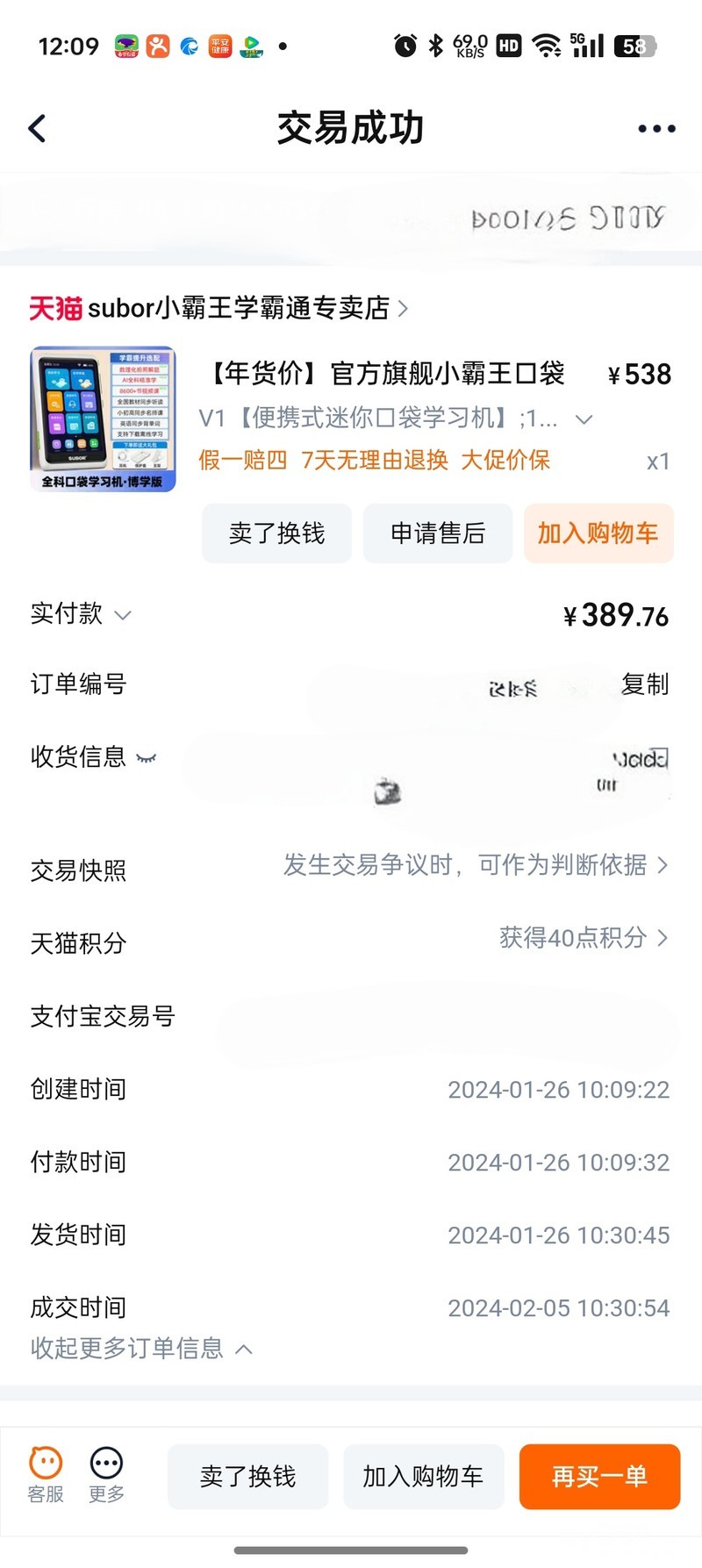Reorder with the 再买一单 button
Viewport: 702px width, 1568px height.
[x=599, y=1477]
